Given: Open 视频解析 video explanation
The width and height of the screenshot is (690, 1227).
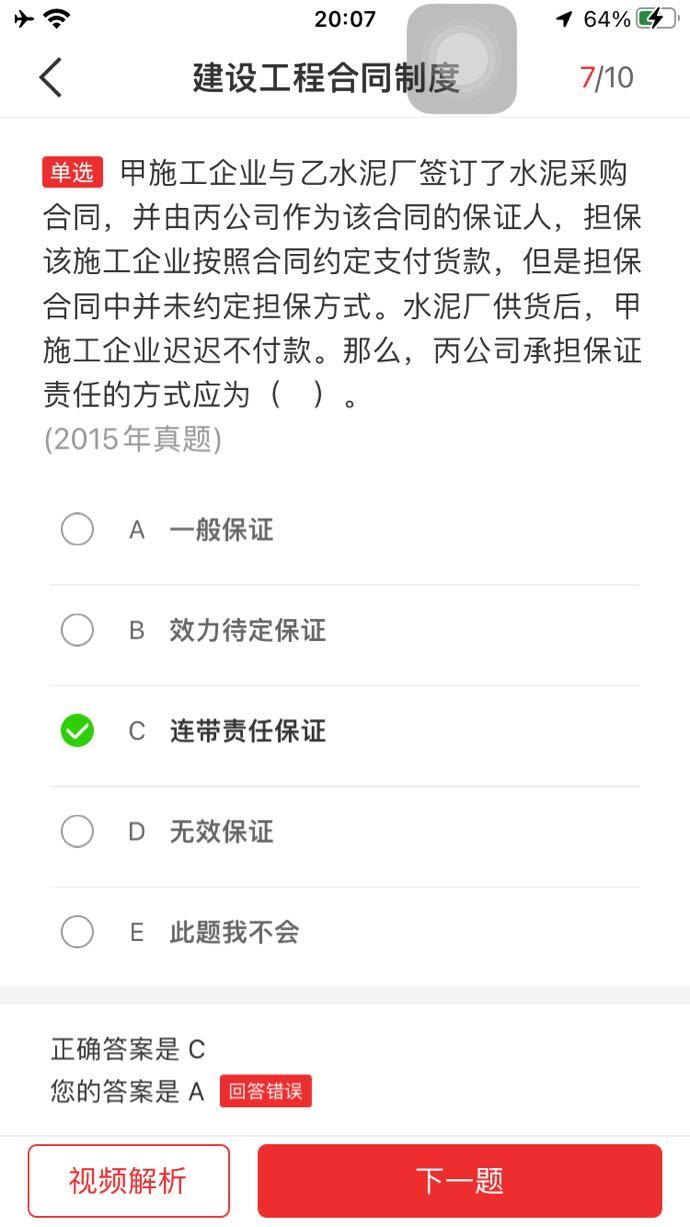Looking at the screenshot, I should (128, 1180).
